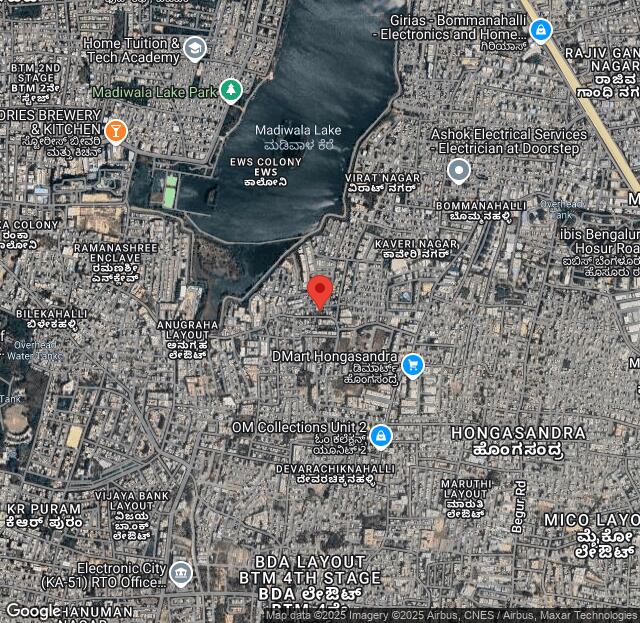Screen dimensions: 640x623
Task: Open the Girias Bommanahalli electronics store marker
Action: 540,30
